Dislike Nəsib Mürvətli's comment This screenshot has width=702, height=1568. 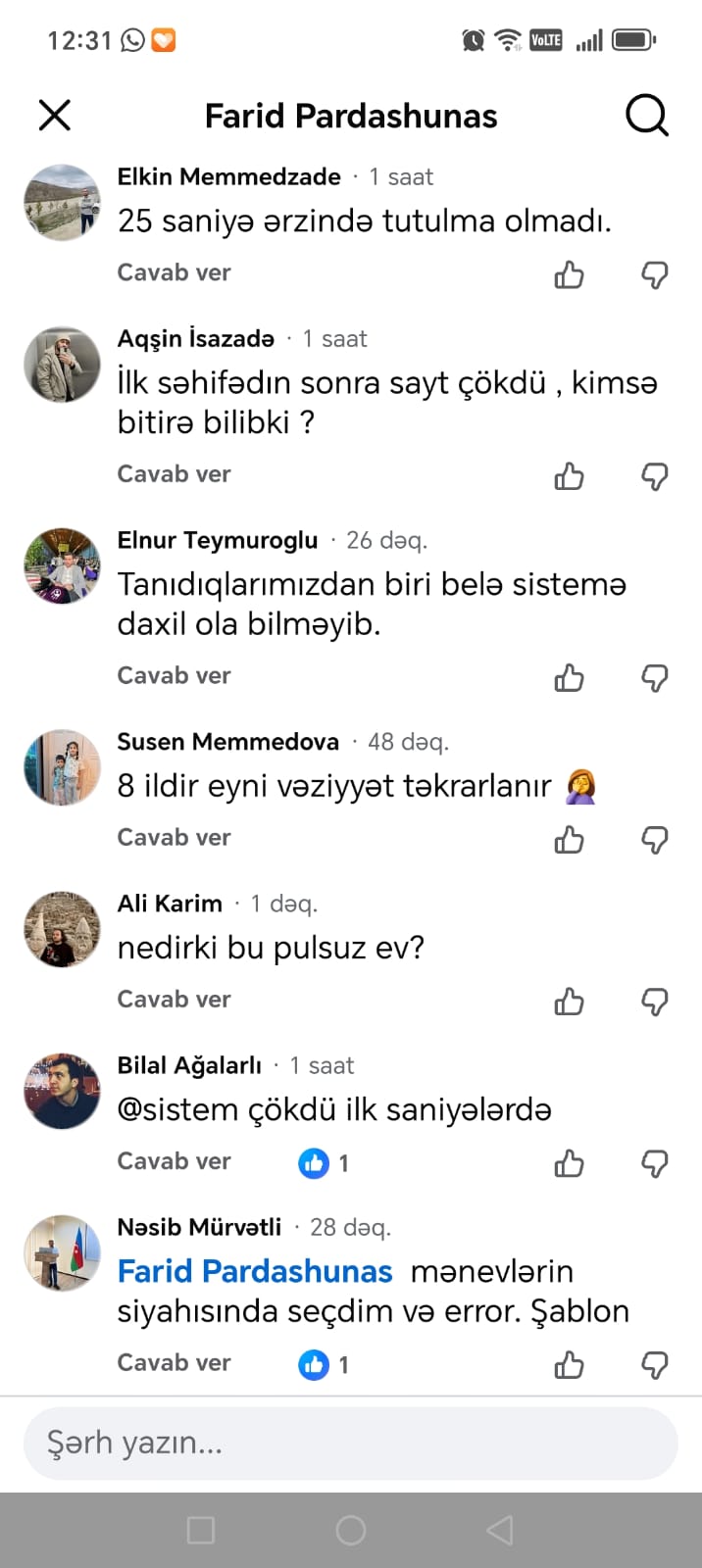click(654, 1365)
